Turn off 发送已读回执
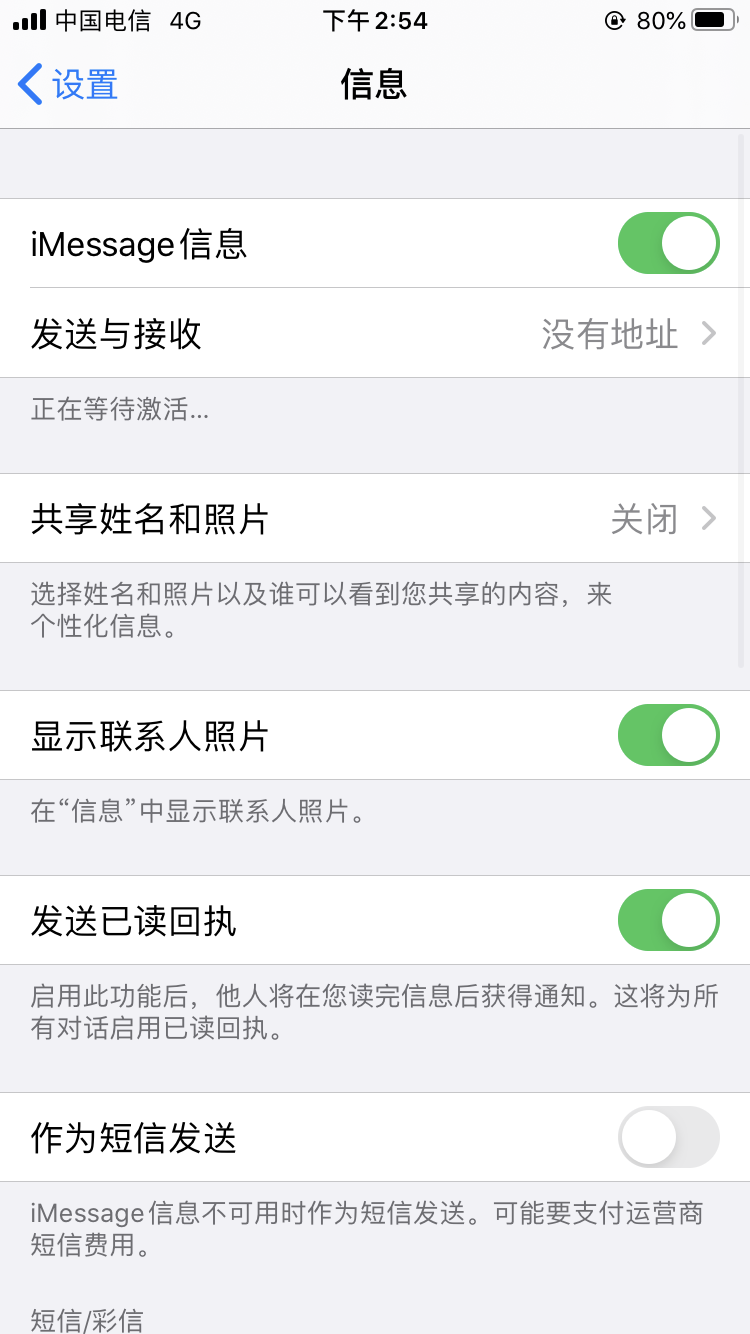Screen dimensions: 750x1334 [668, 920]
